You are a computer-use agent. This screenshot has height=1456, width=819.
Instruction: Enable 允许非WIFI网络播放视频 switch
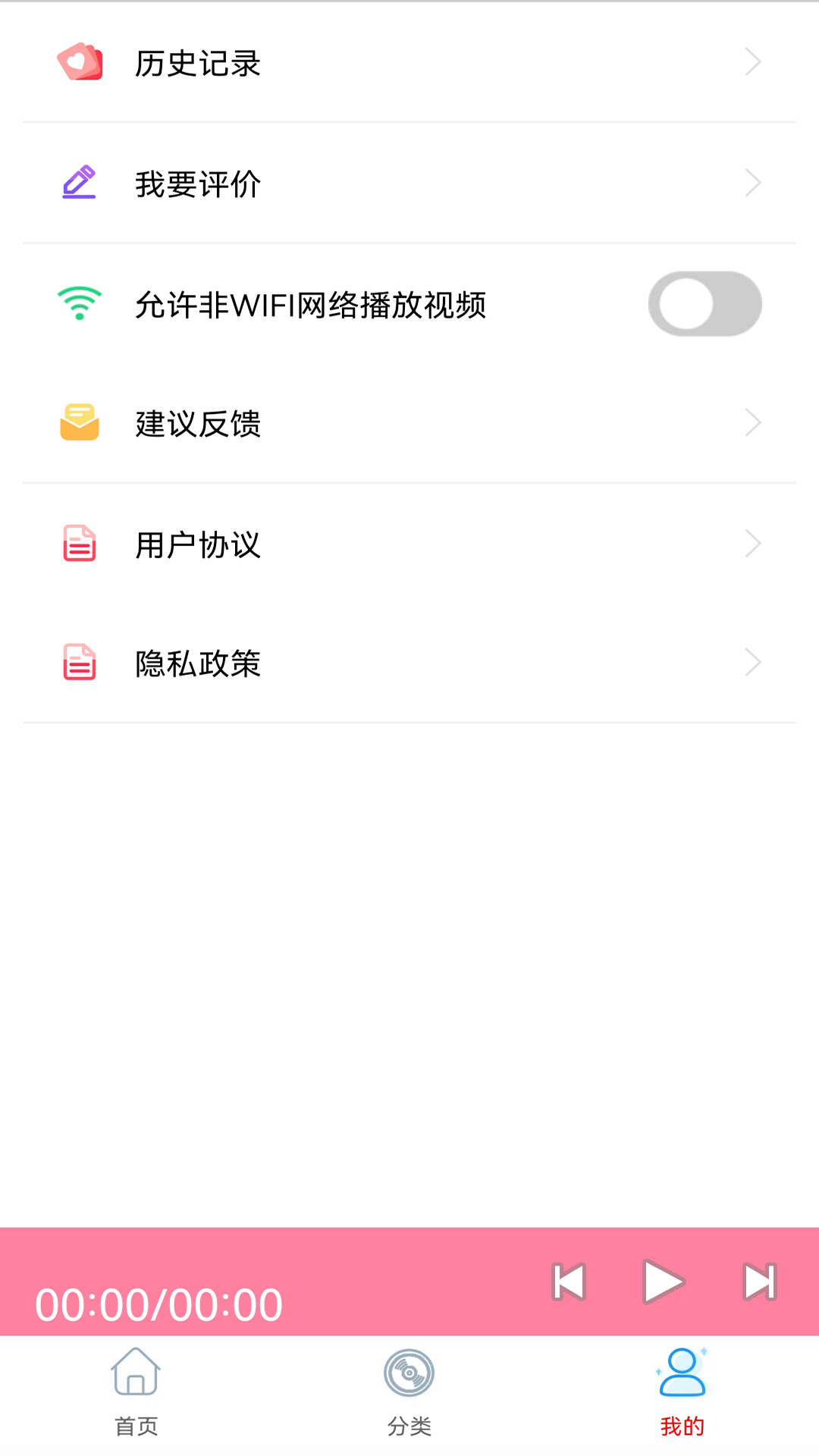[x=704, y=304]
